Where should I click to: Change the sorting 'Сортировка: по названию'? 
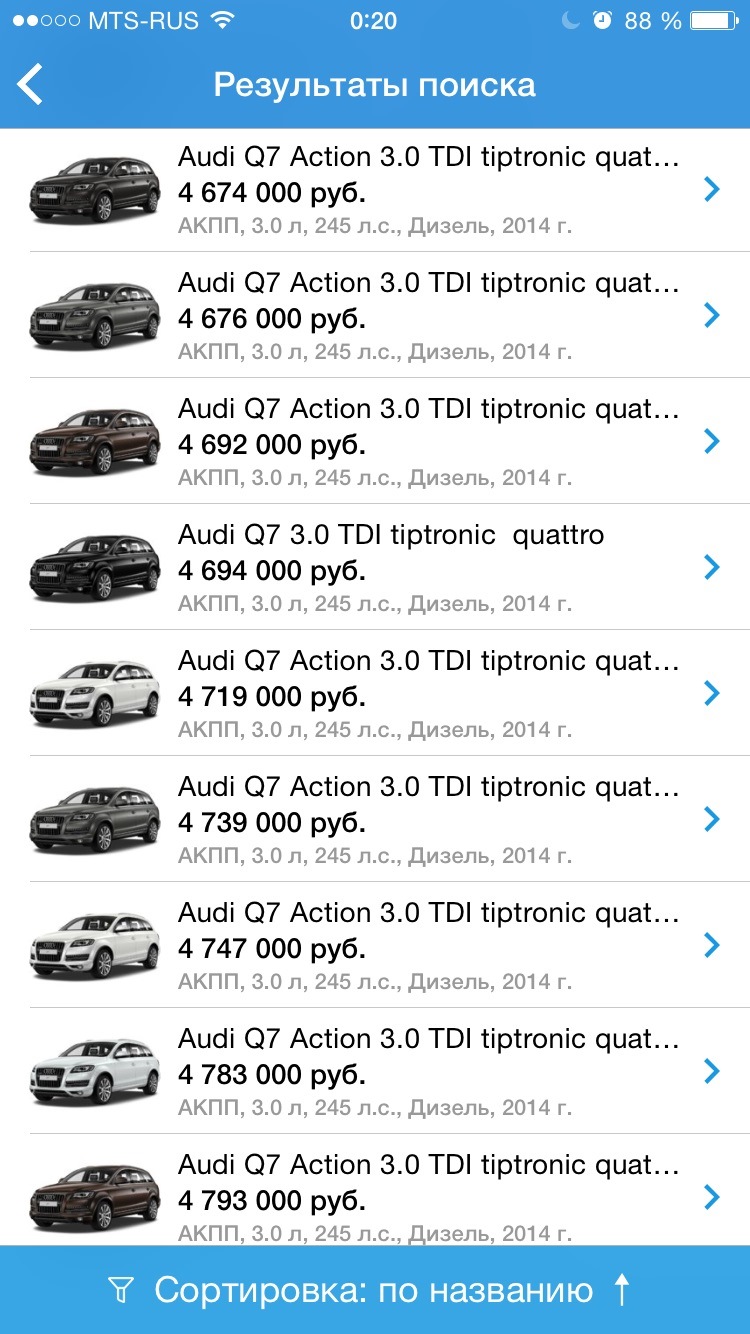coord(375,1290)
